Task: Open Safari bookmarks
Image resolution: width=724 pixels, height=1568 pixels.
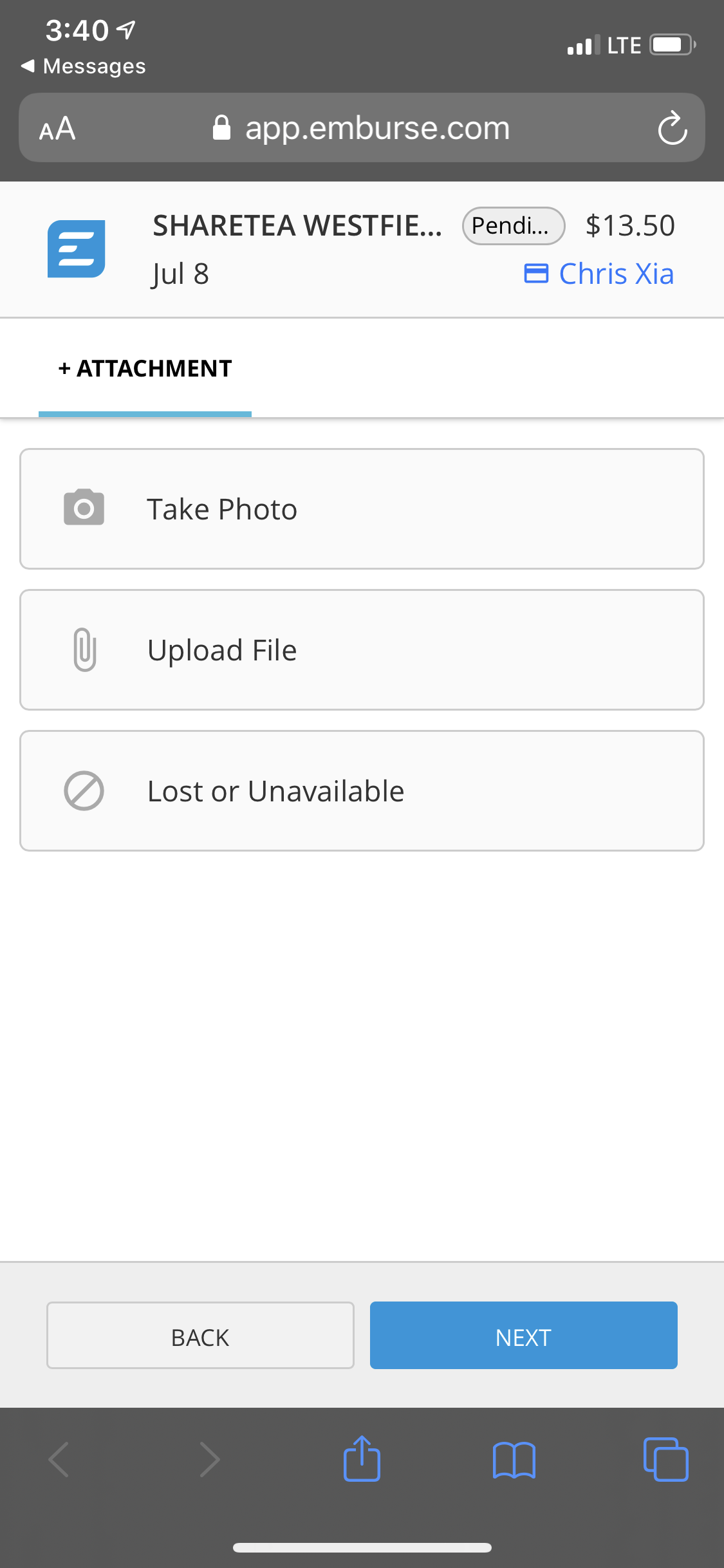Action: (x=514, y=1459)
